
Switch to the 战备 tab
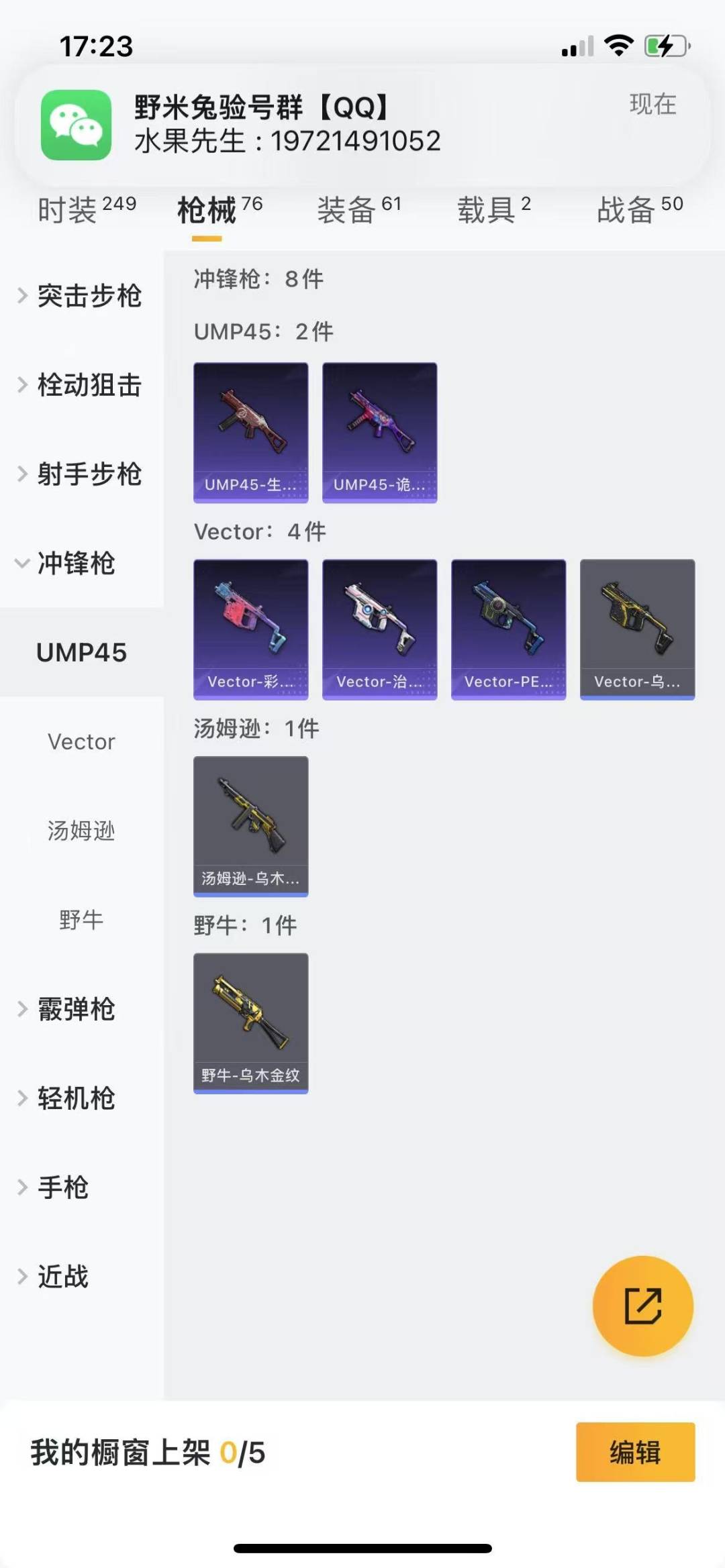(x=639, y=210)
